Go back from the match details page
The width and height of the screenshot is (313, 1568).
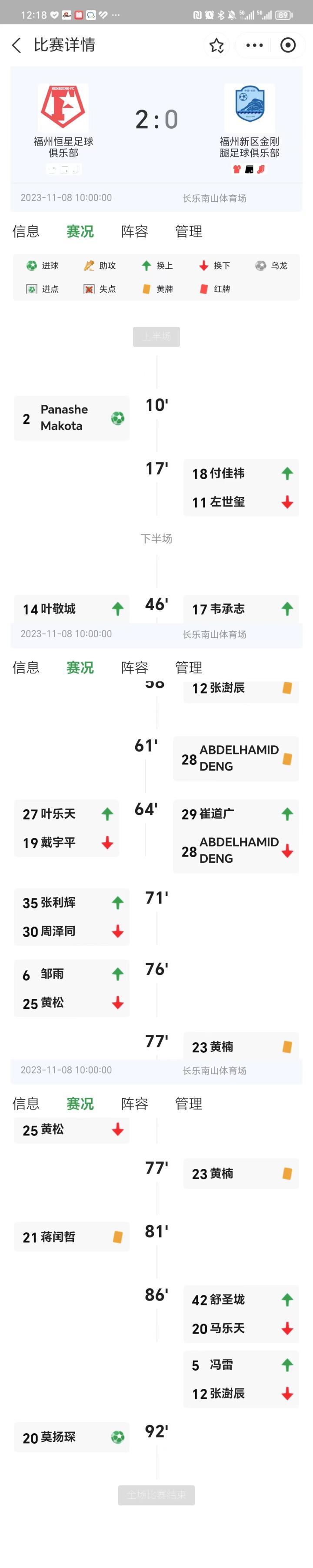17,45
